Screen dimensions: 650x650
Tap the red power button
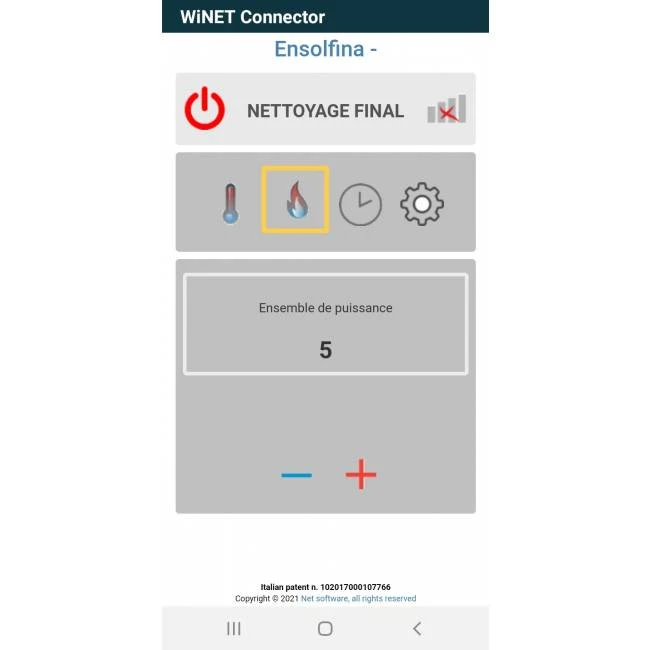205,109
